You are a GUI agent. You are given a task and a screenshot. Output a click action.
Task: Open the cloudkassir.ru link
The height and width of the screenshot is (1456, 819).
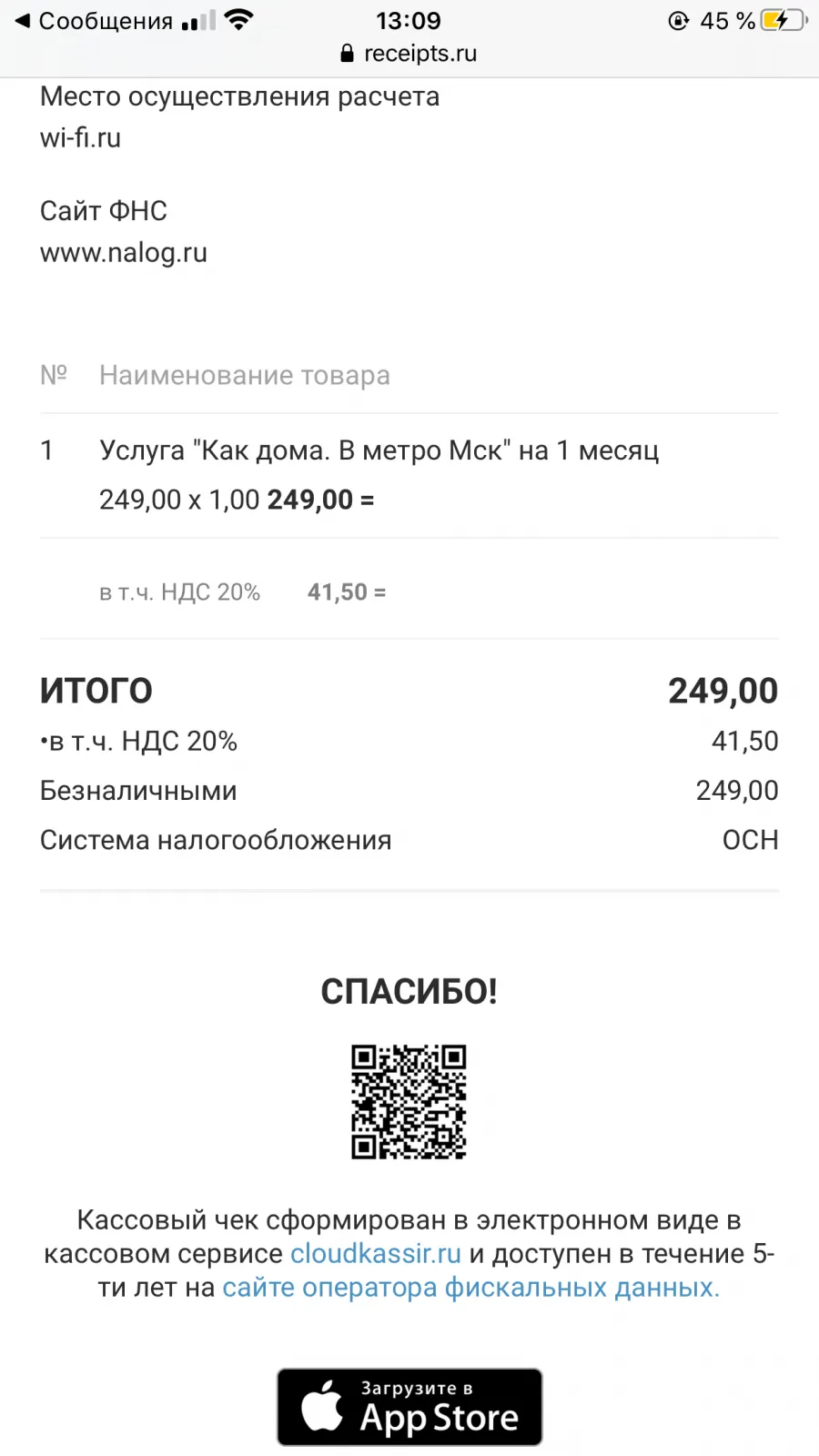coord(376,1254)
